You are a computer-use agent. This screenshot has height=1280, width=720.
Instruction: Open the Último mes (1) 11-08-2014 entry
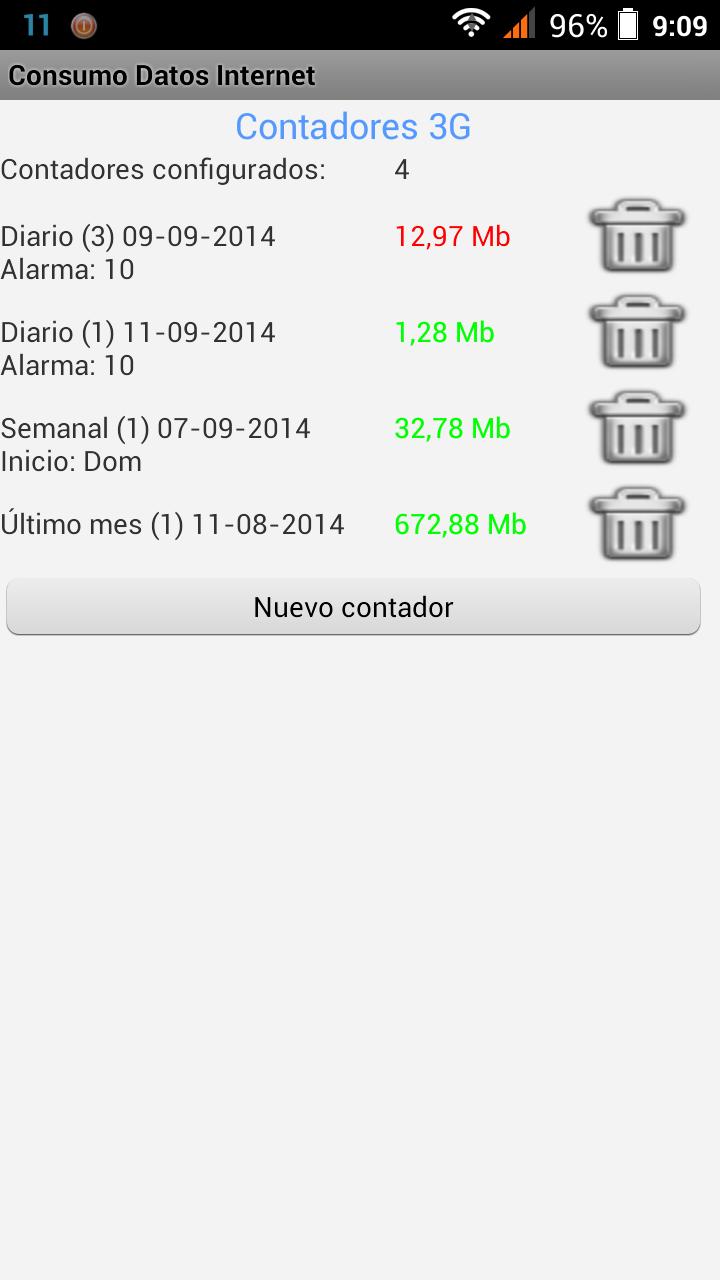(x=172, y=523)
